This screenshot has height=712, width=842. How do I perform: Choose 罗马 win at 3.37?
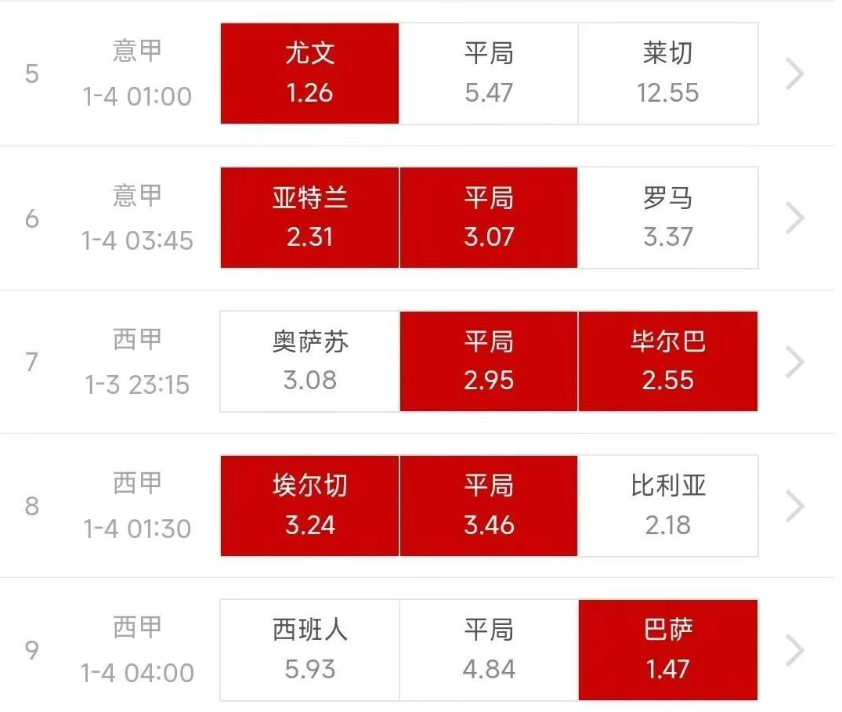point(668,218)
